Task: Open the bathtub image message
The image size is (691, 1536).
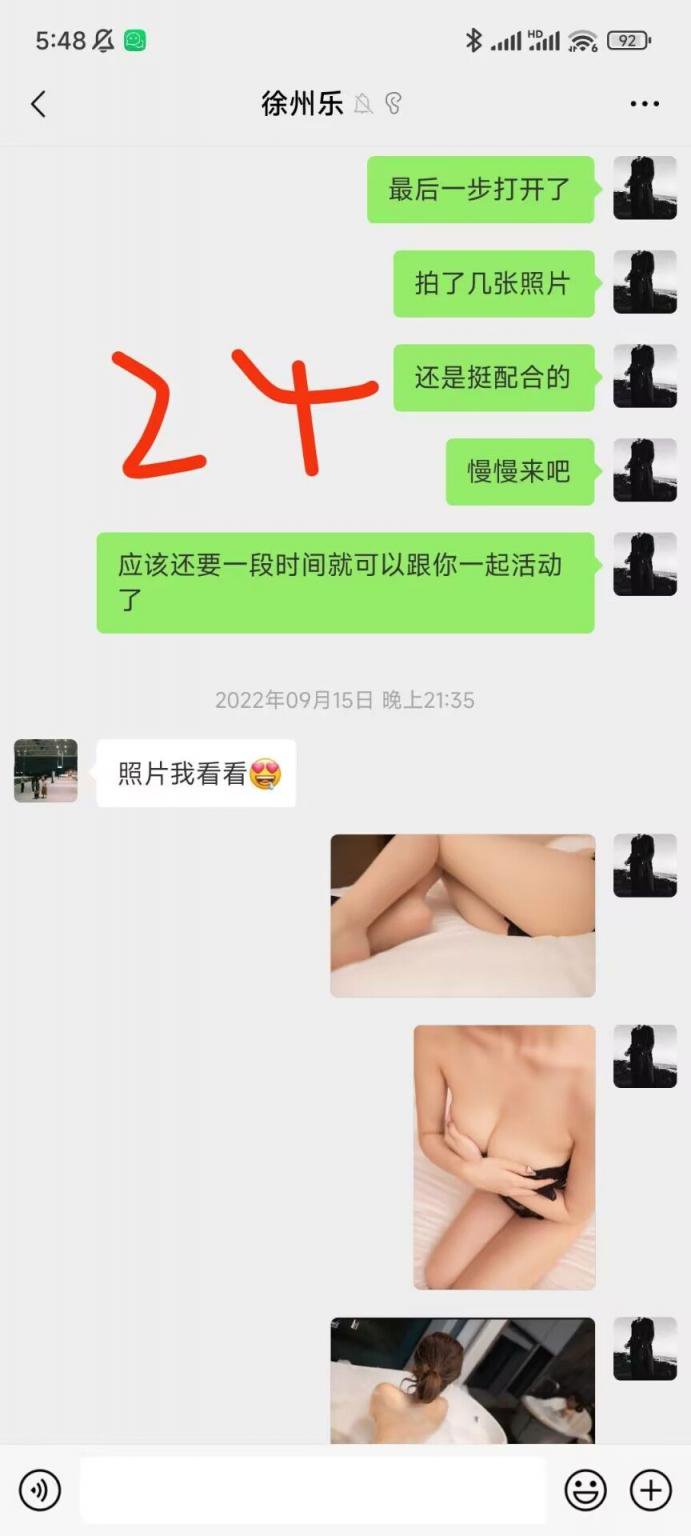Action: (462, 1380)
